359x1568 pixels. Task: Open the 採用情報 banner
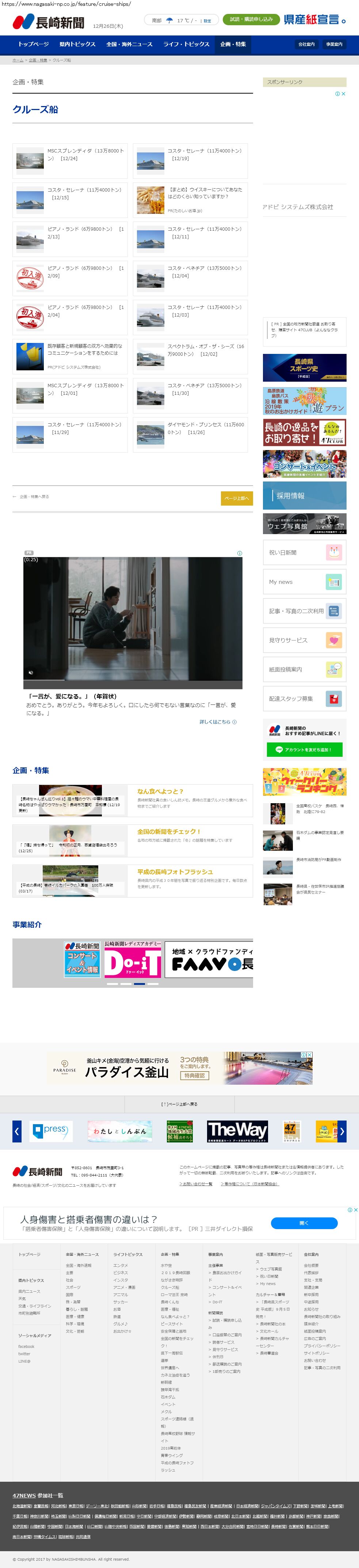coord(304,495)
